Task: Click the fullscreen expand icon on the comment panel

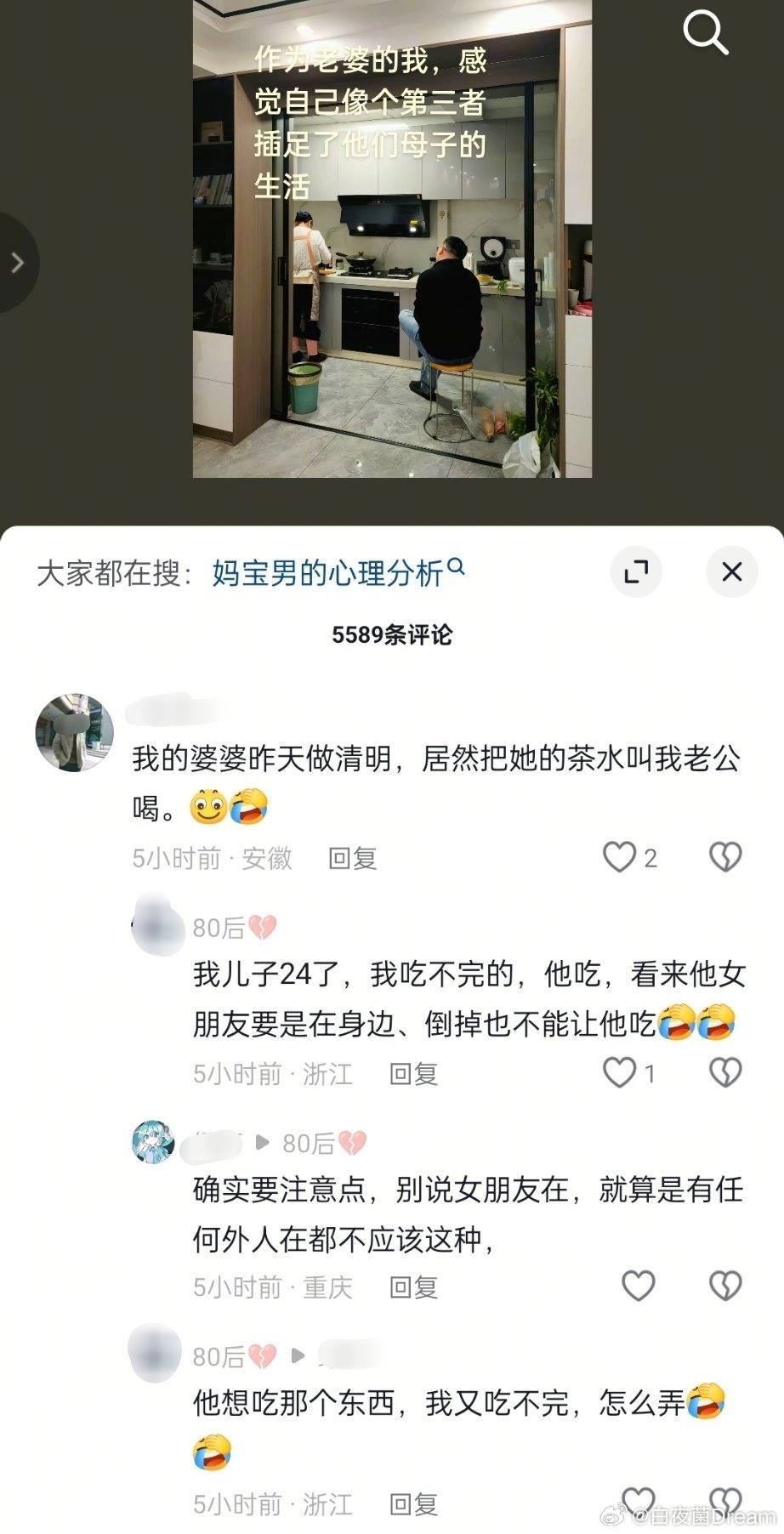Action: (637, 572)
